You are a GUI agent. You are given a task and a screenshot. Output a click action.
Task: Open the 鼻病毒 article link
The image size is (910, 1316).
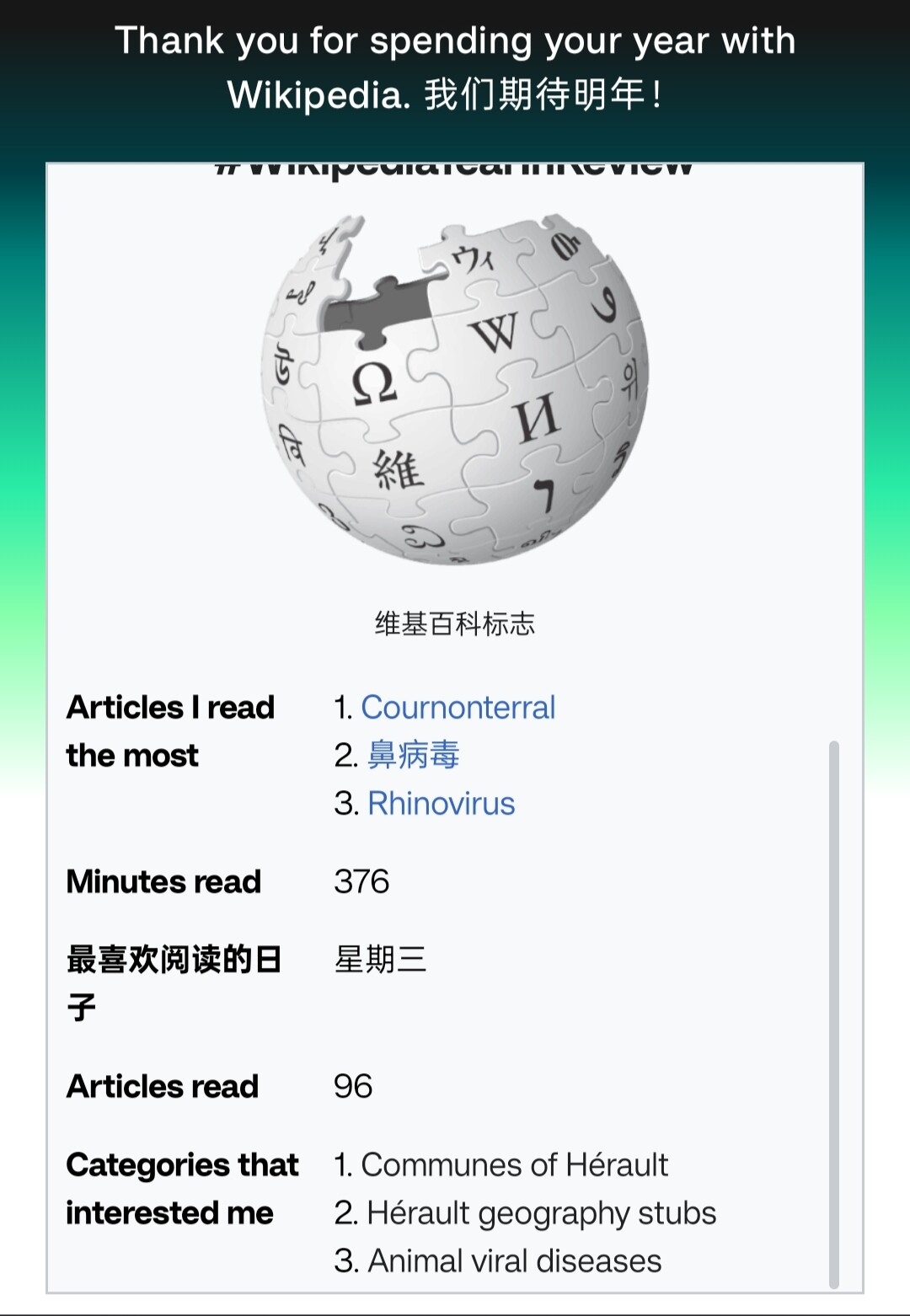tap(413, 755)
